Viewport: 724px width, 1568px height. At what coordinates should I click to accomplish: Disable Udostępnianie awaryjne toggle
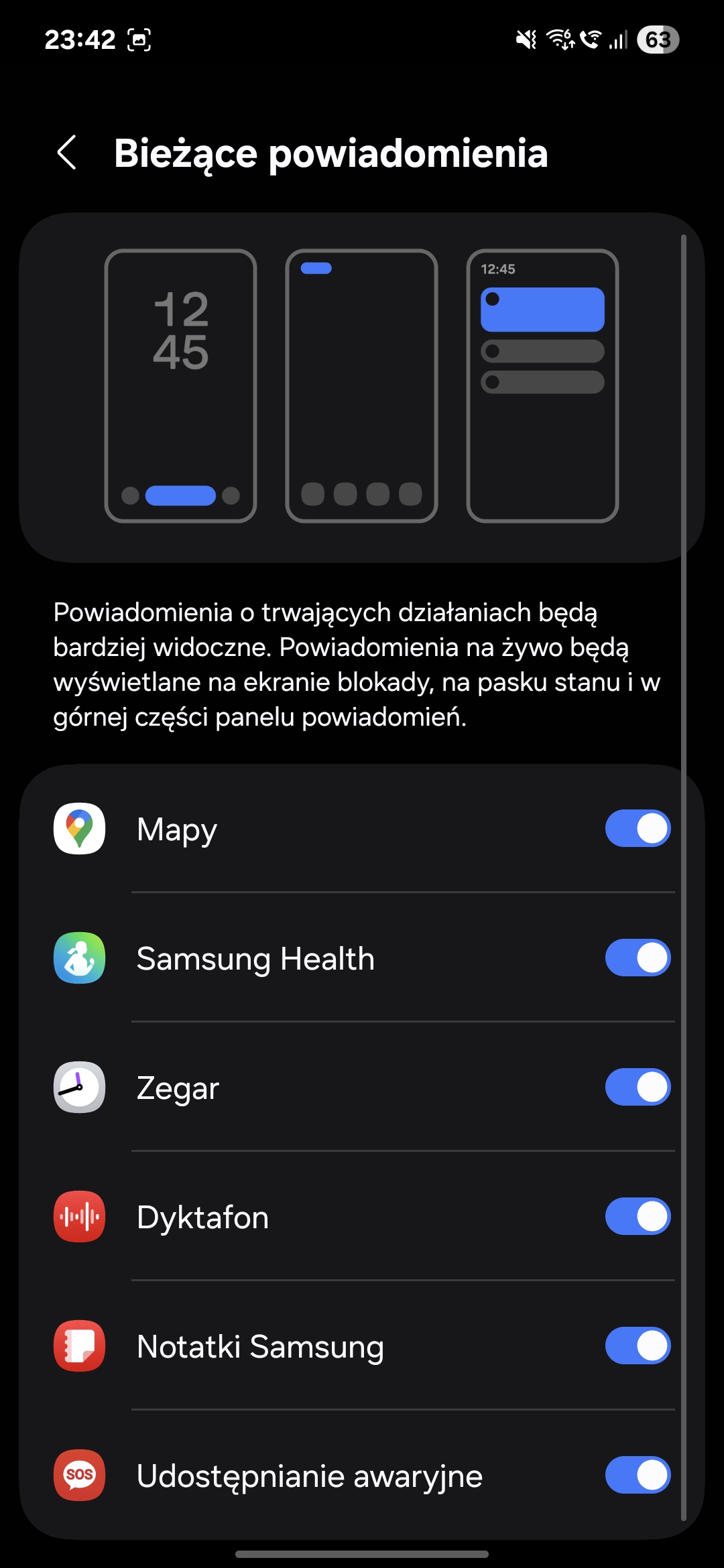point(638,1475)
